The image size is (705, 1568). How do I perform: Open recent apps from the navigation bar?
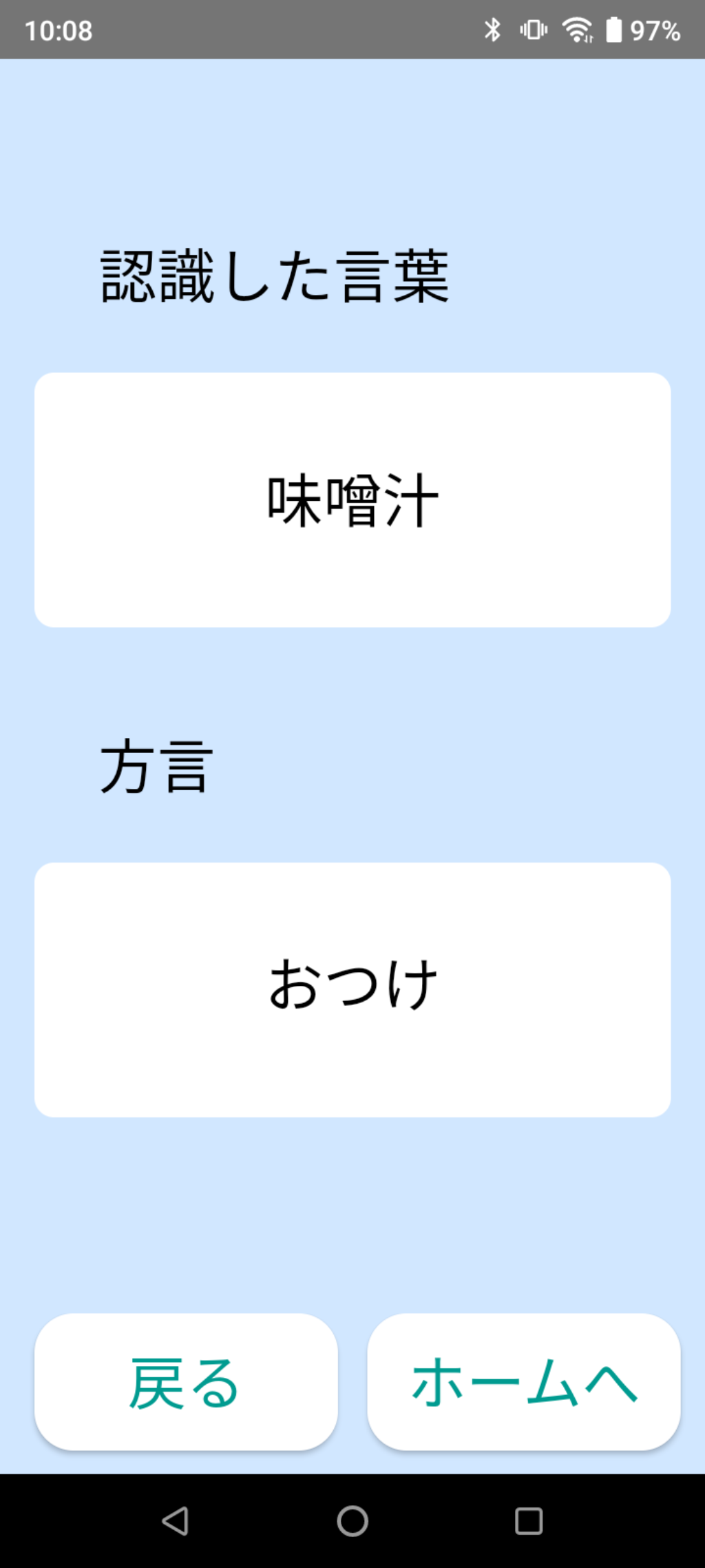point(529,1520)
